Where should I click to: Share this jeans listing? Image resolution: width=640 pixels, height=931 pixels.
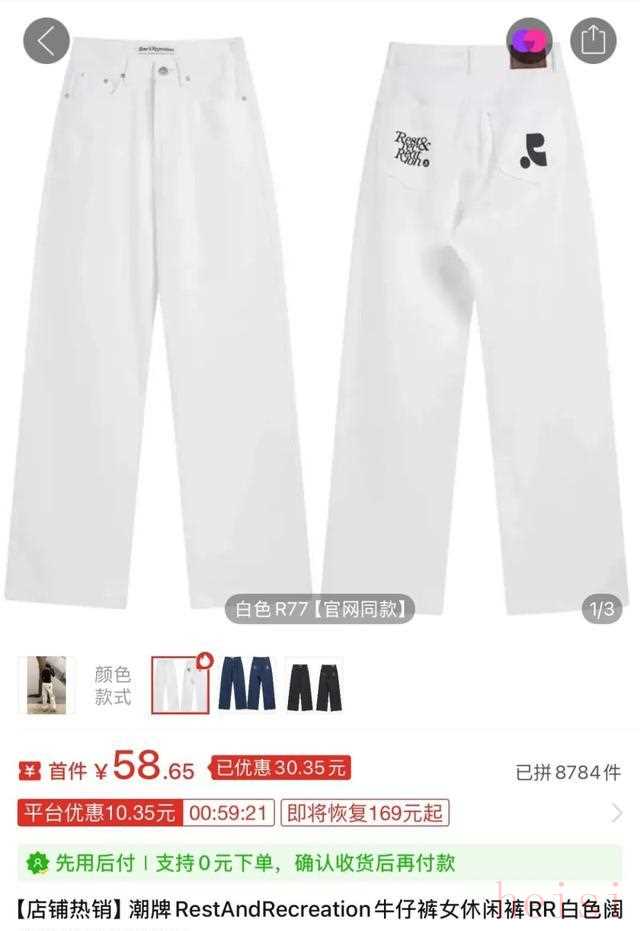pos(593,40)
